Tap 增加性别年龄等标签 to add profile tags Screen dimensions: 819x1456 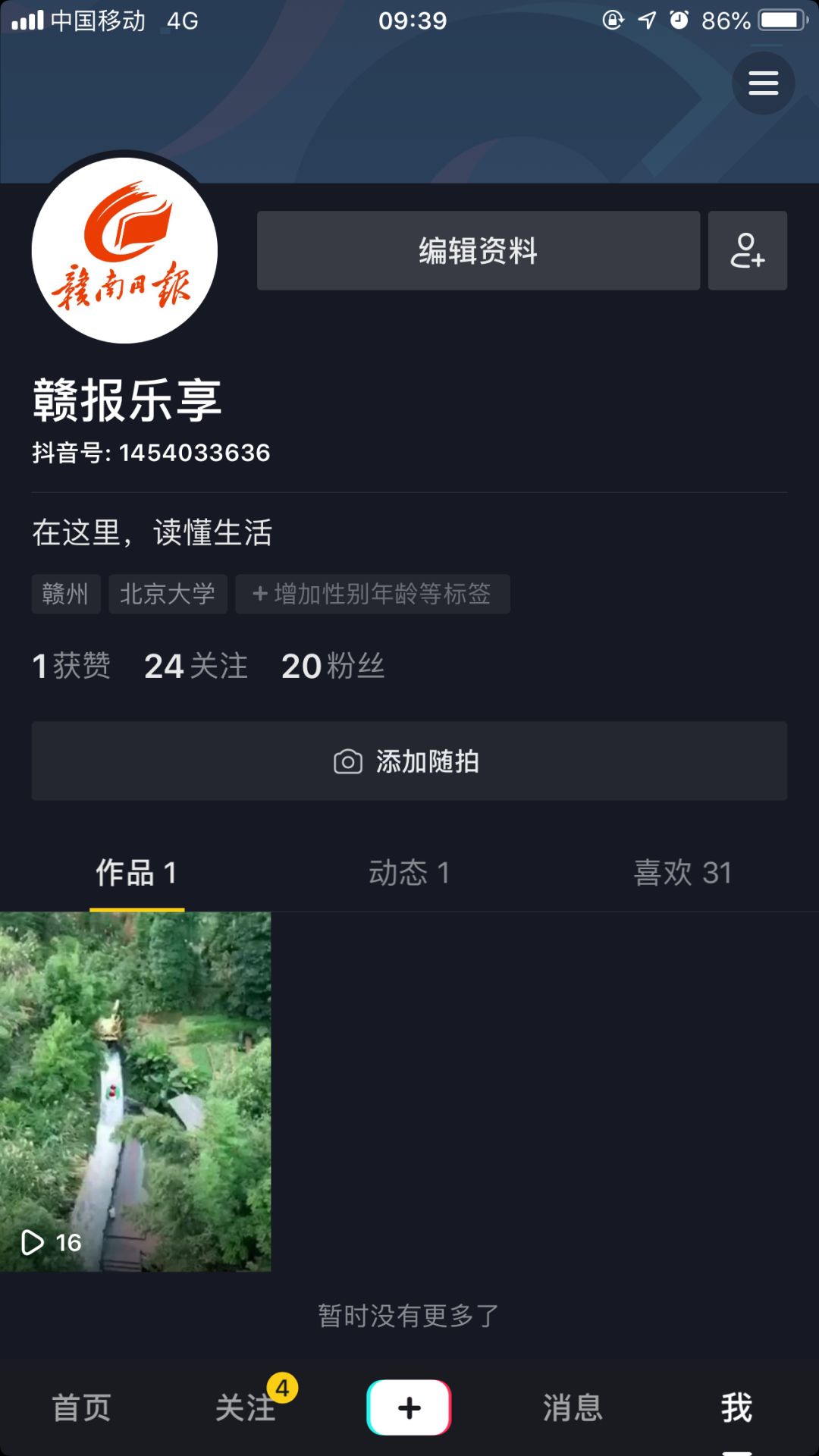click(372, 594)
